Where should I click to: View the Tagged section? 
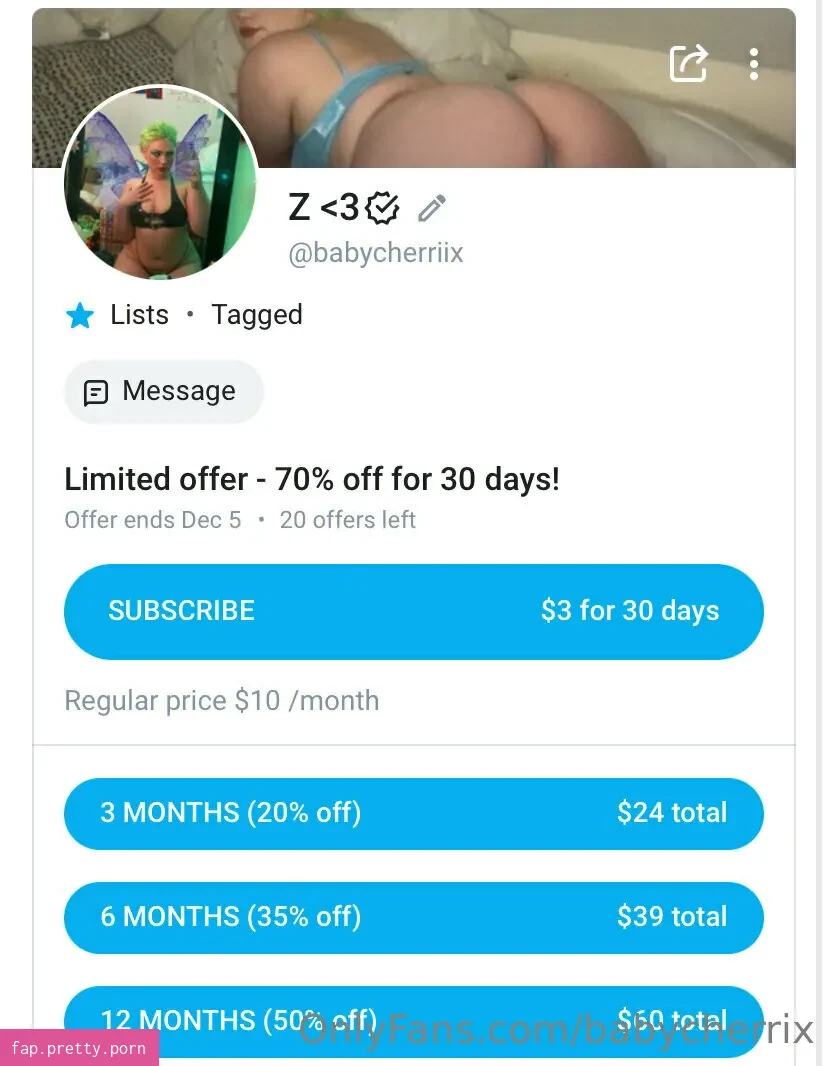tap(257, 315)
